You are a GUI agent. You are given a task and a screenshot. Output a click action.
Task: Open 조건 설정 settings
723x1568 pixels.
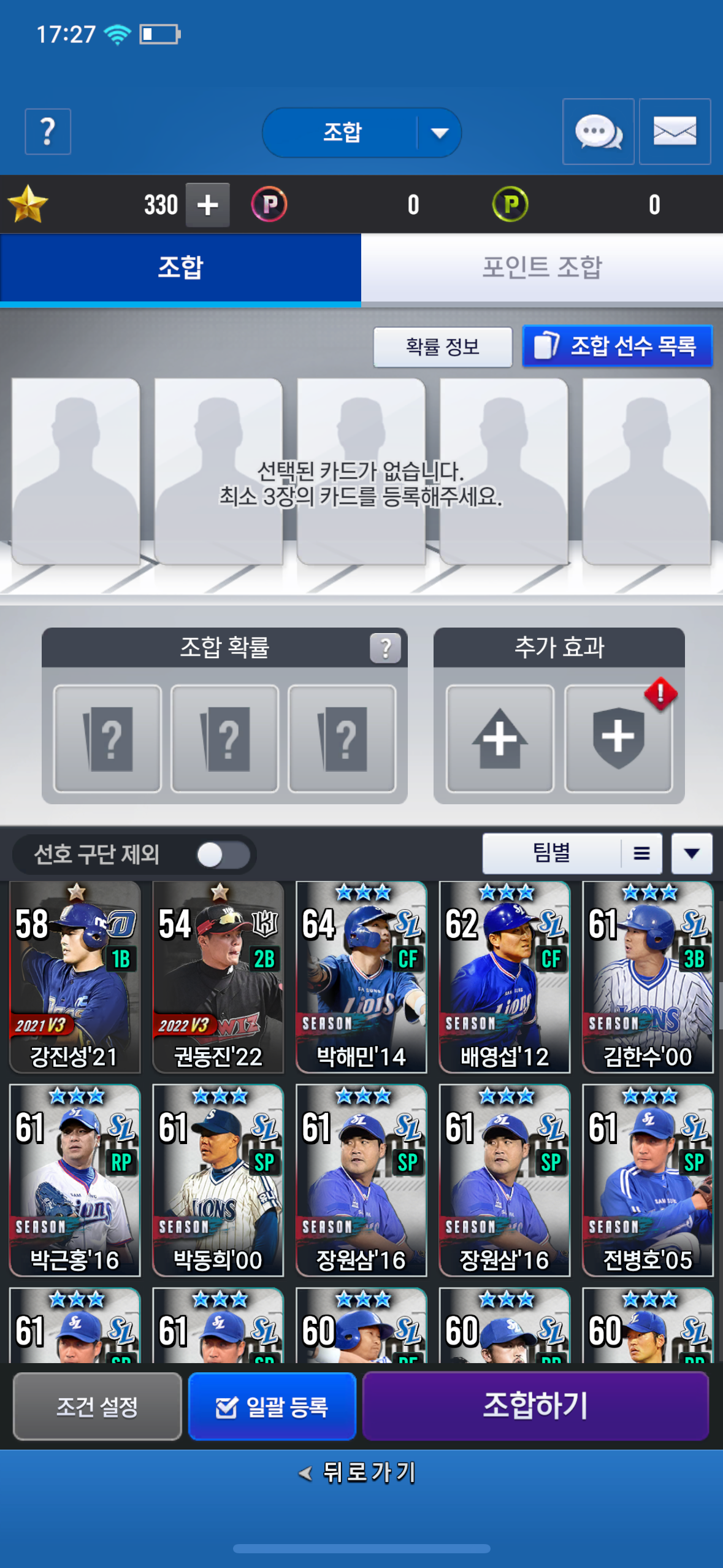pos(97,1406)
